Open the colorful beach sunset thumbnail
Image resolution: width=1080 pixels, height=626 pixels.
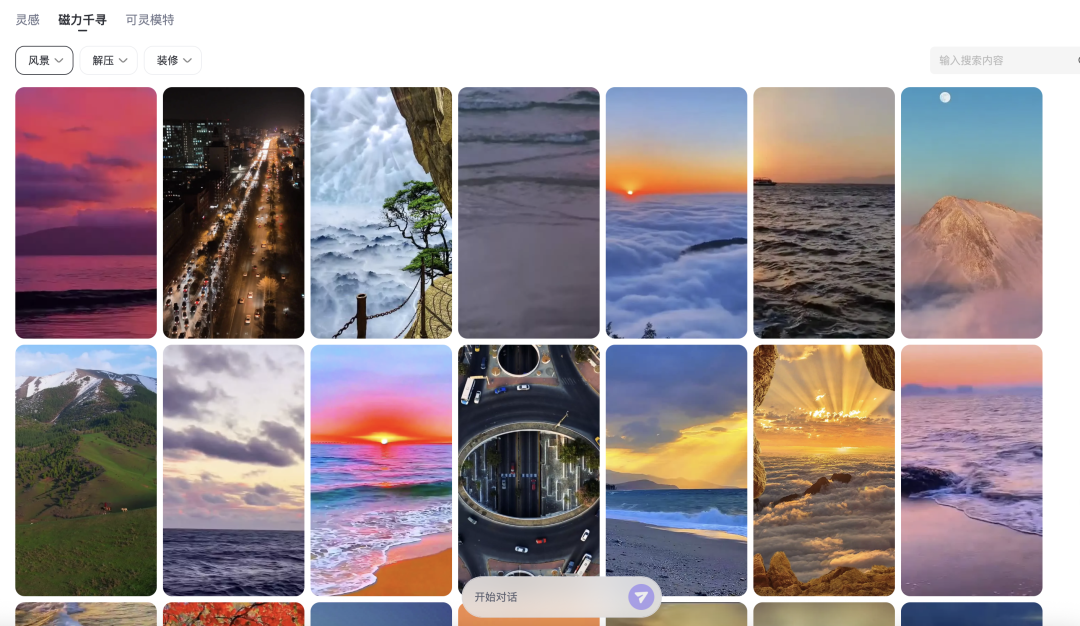[x=381, y=470]
